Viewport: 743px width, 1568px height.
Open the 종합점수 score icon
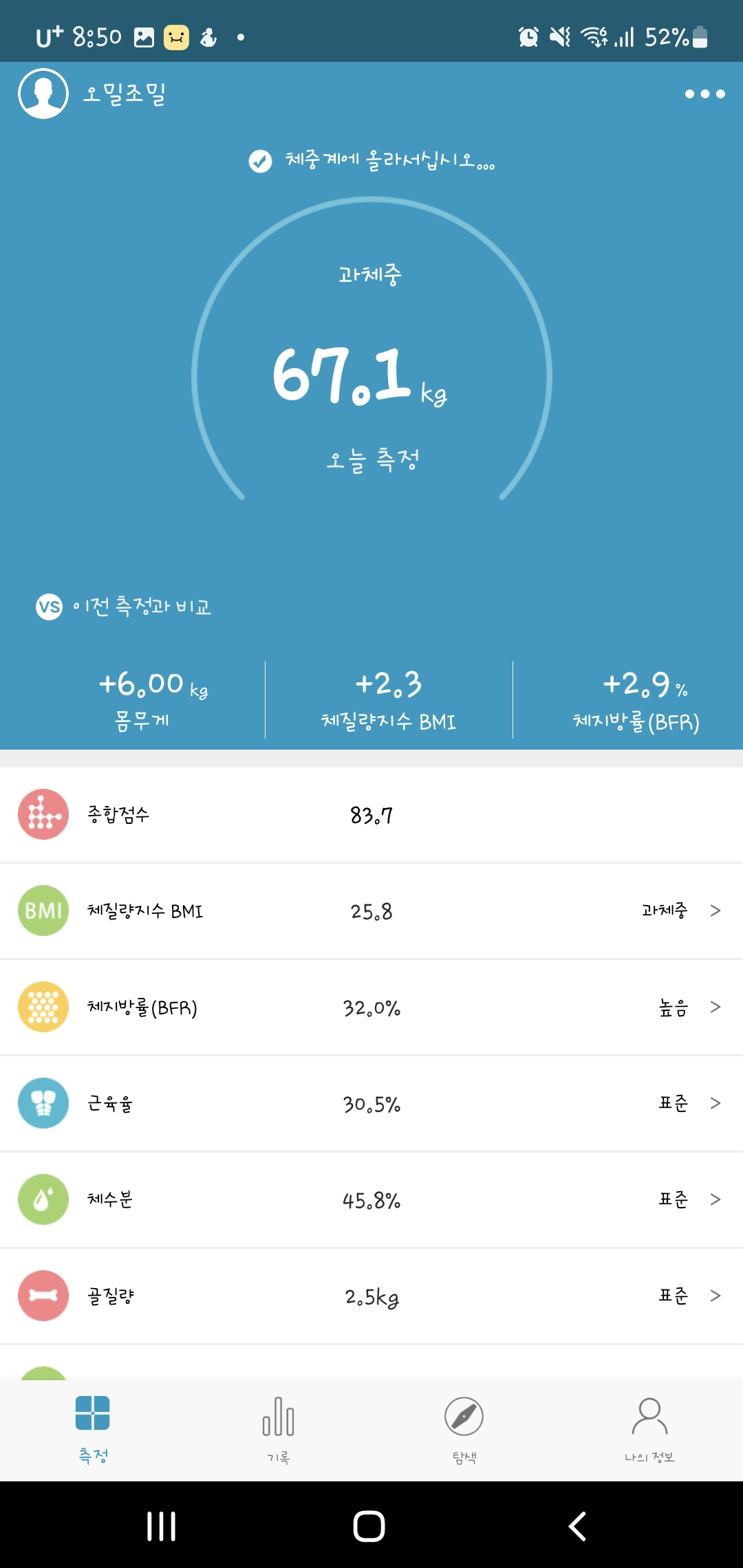coord(43,815)
